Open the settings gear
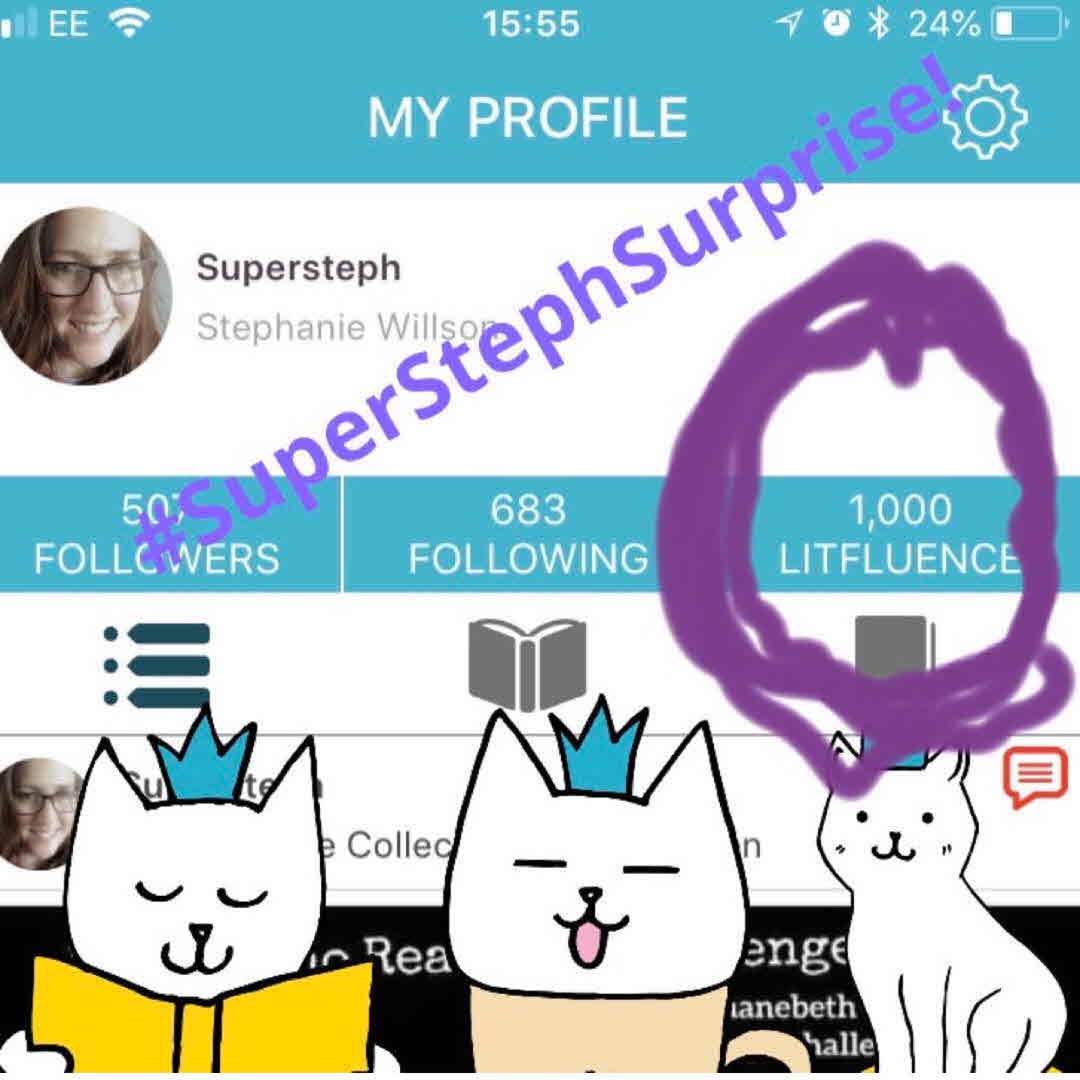Screen dimensions: 1080x1080 point(985,117)
